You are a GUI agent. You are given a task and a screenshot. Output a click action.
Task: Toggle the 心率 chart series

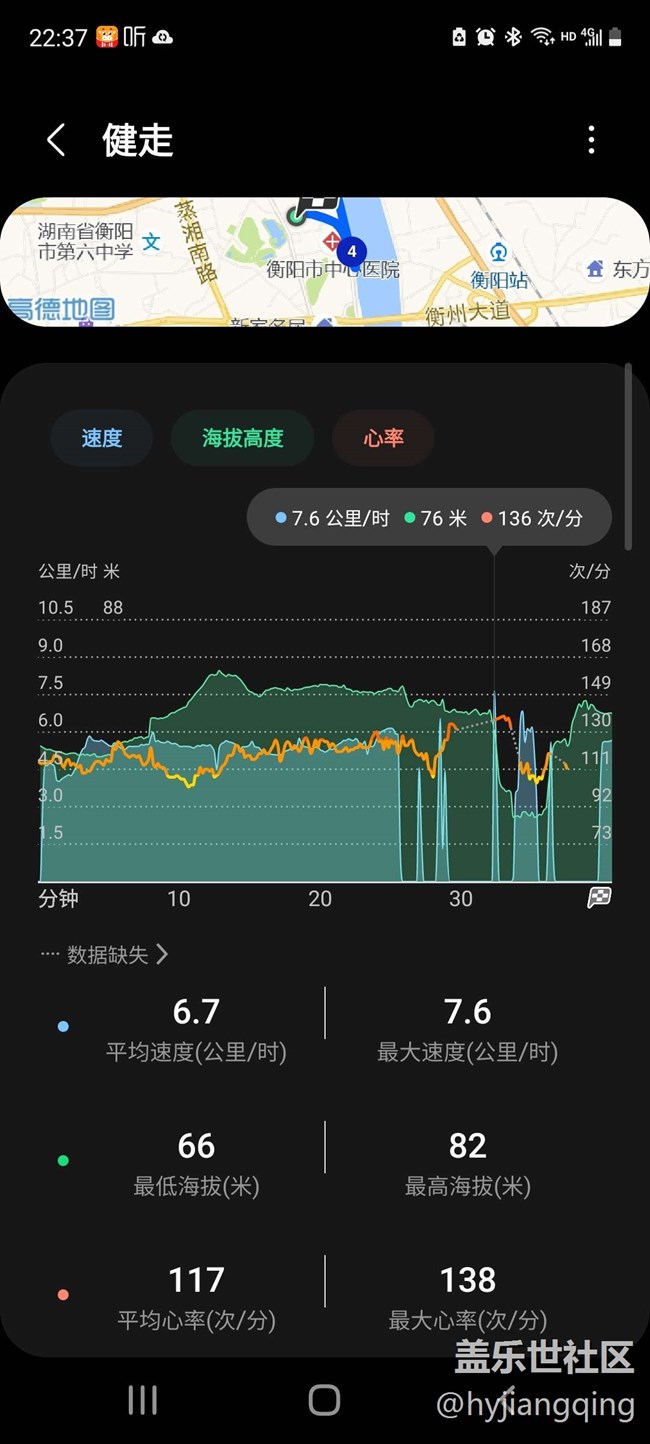pos(383,438)
